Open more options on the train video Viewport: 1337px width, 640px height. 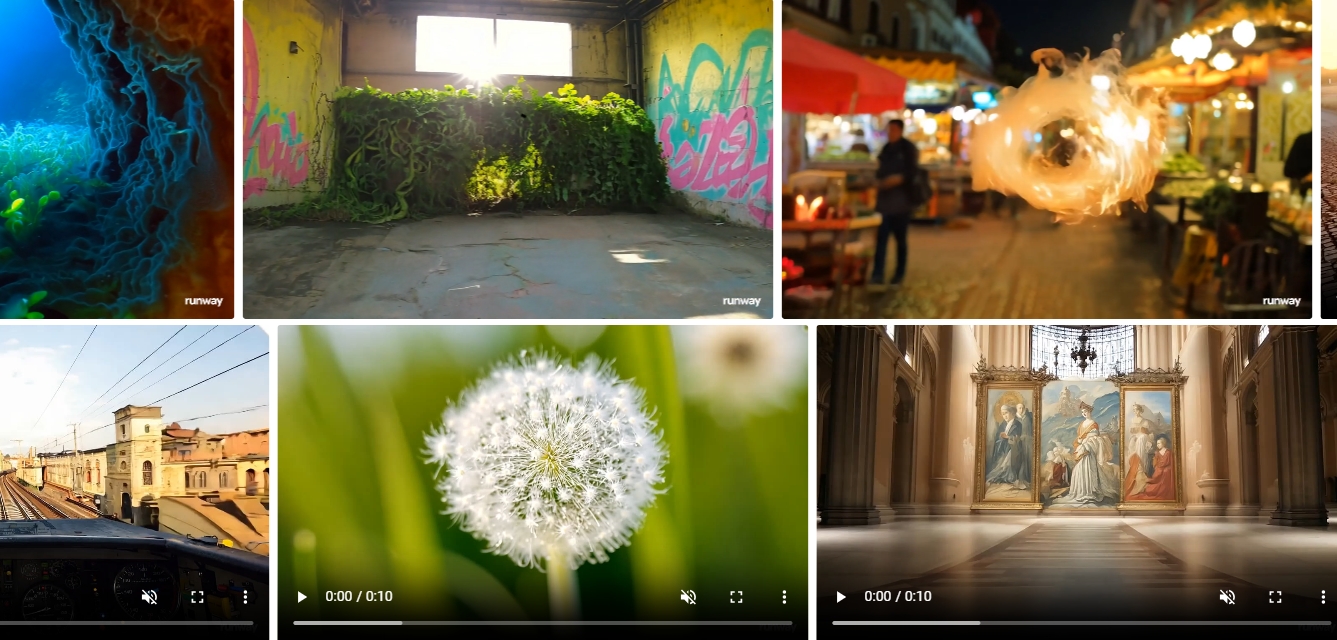tap(245, 597)
